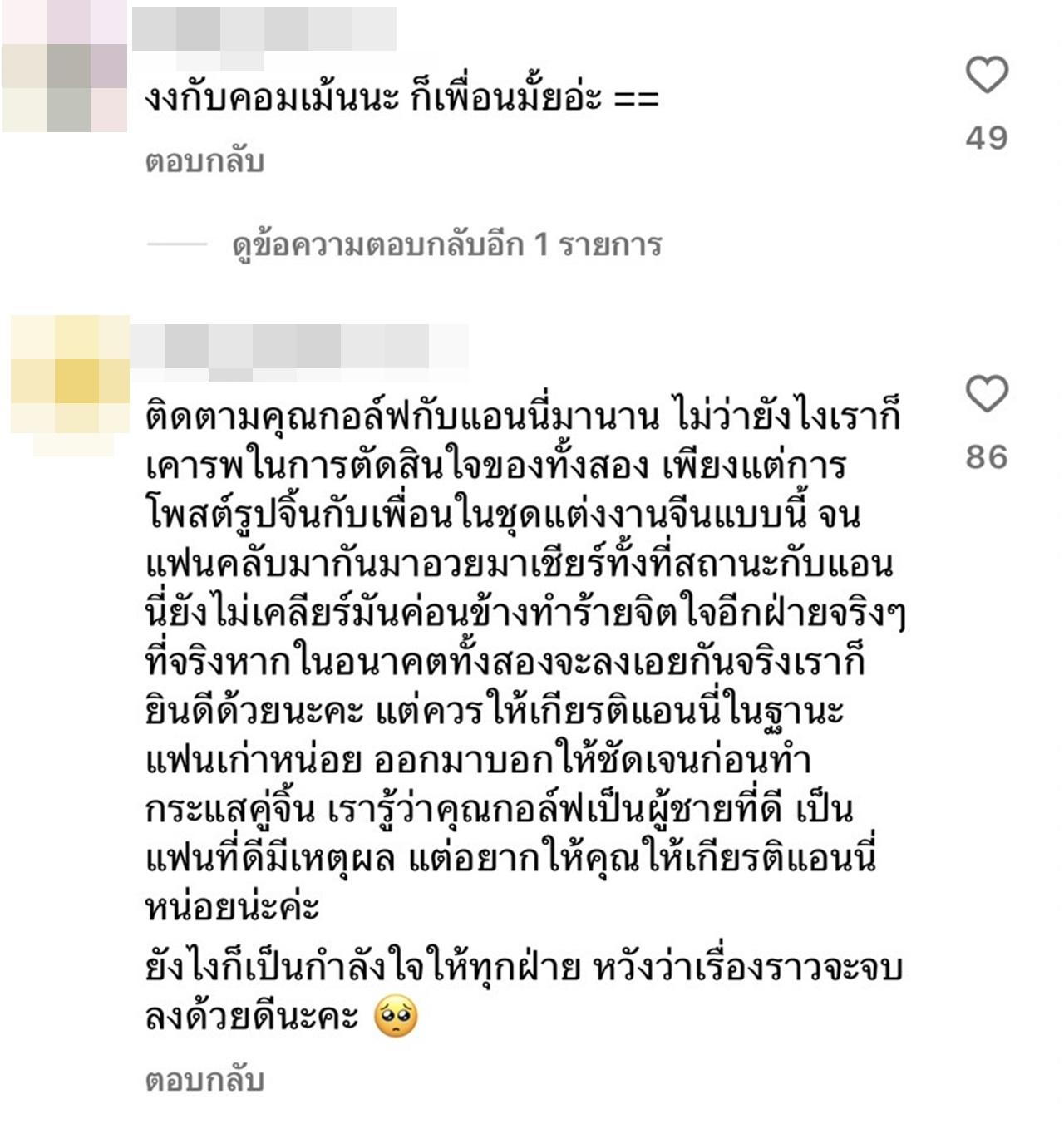The width and height of the screenshot is (1064, 1124).
Task: Open the first commenter's profile picture
Action: tap(65, 66)
